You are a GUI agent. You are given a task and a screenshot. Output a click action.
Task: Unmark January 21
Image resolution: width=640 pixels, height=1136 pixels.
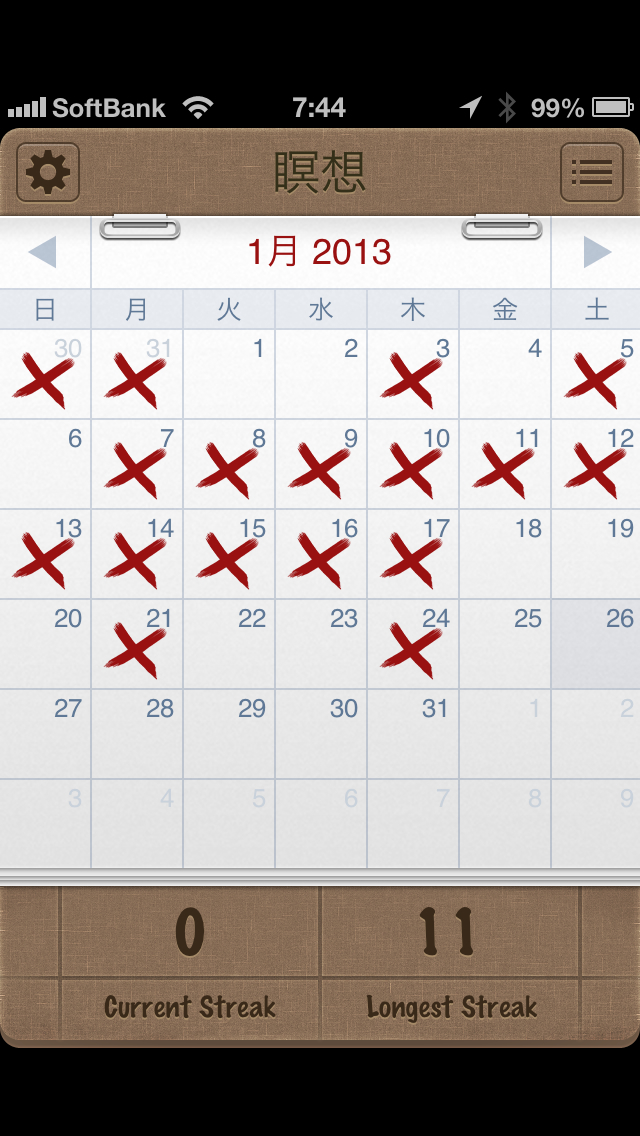[x=137, y=645]
